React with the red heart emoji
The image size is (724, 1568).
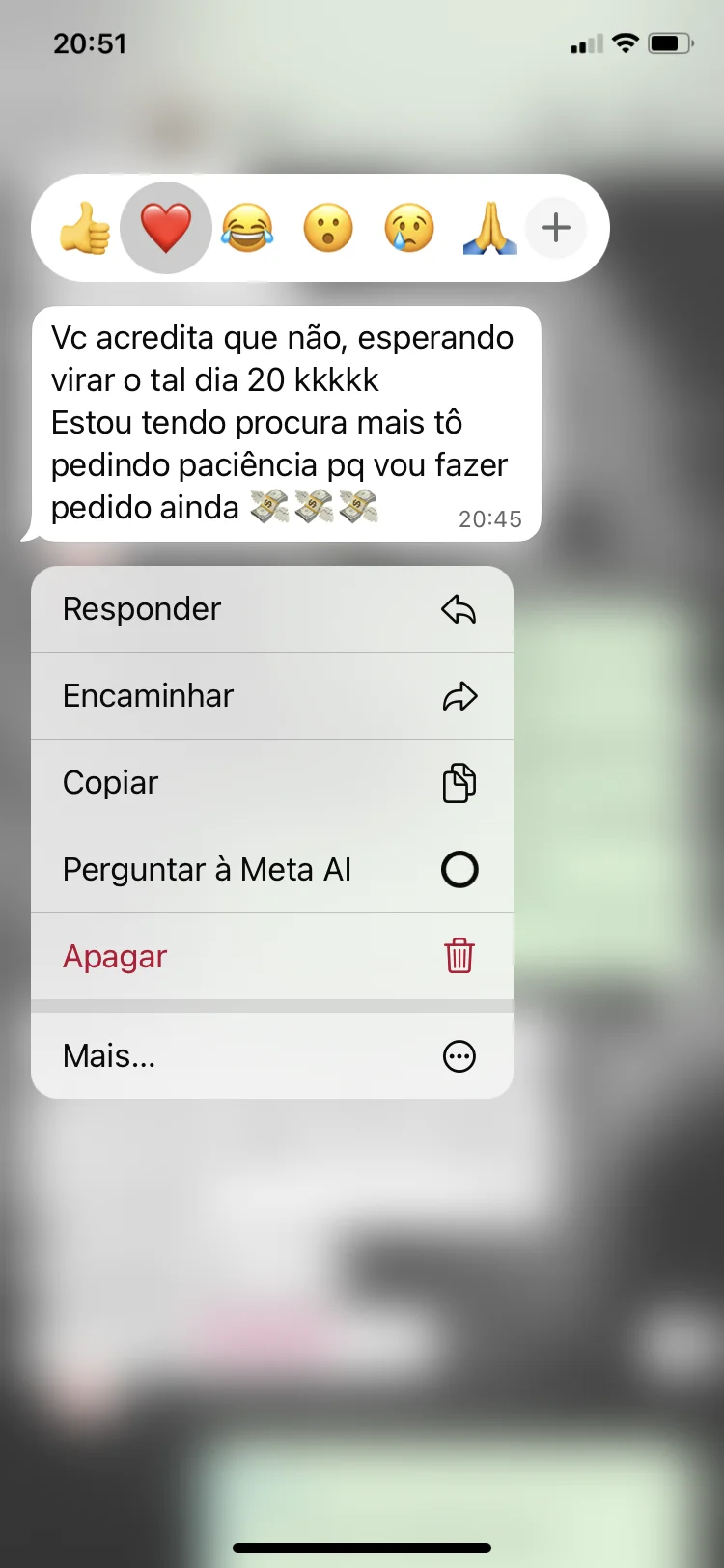(166, 228)
